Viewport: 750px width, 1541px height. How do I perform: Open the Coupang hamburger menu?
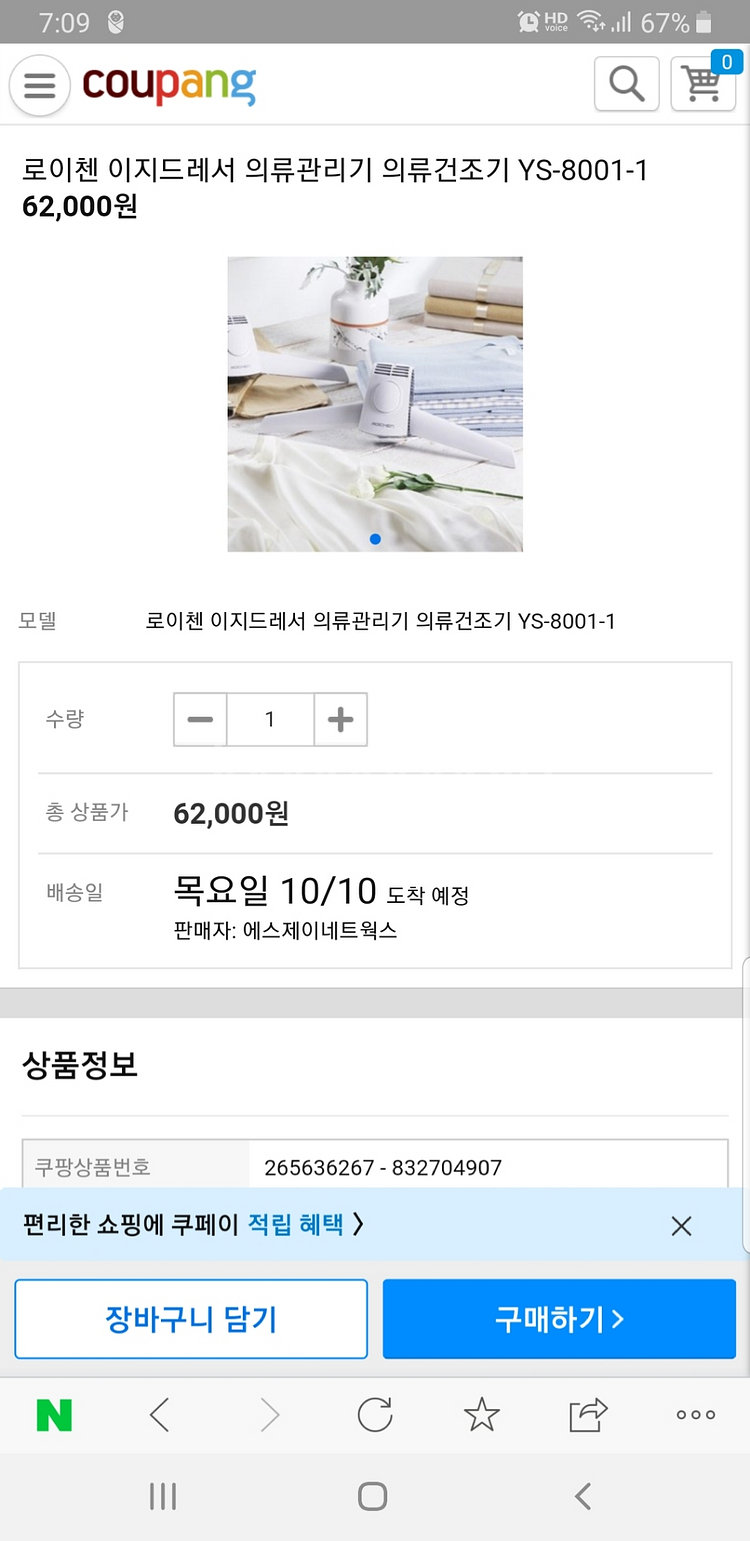pyautogui.click(x=39, y=85)
